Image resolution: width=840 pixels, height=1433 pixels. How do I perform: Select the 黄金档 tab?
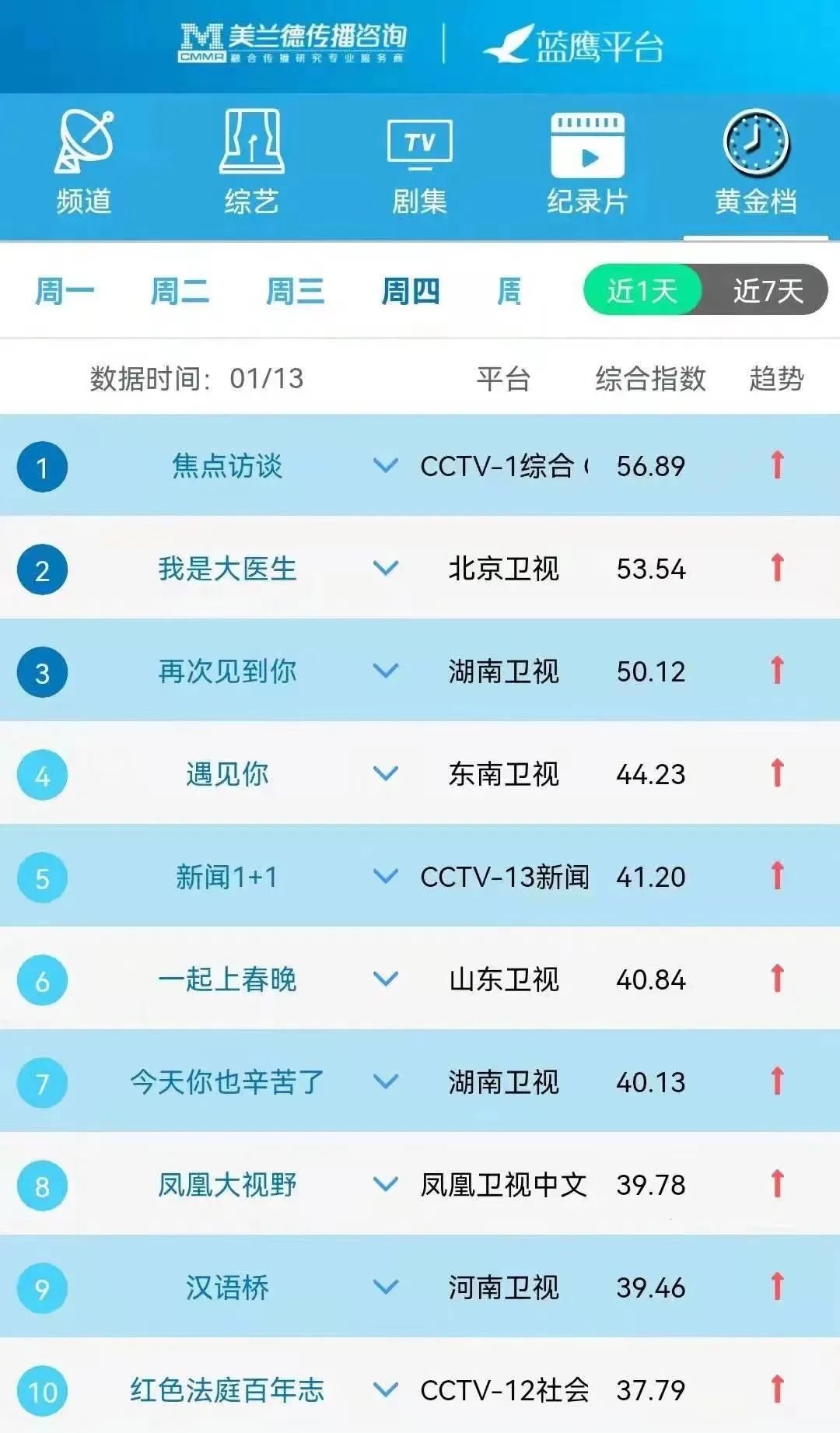756,163
